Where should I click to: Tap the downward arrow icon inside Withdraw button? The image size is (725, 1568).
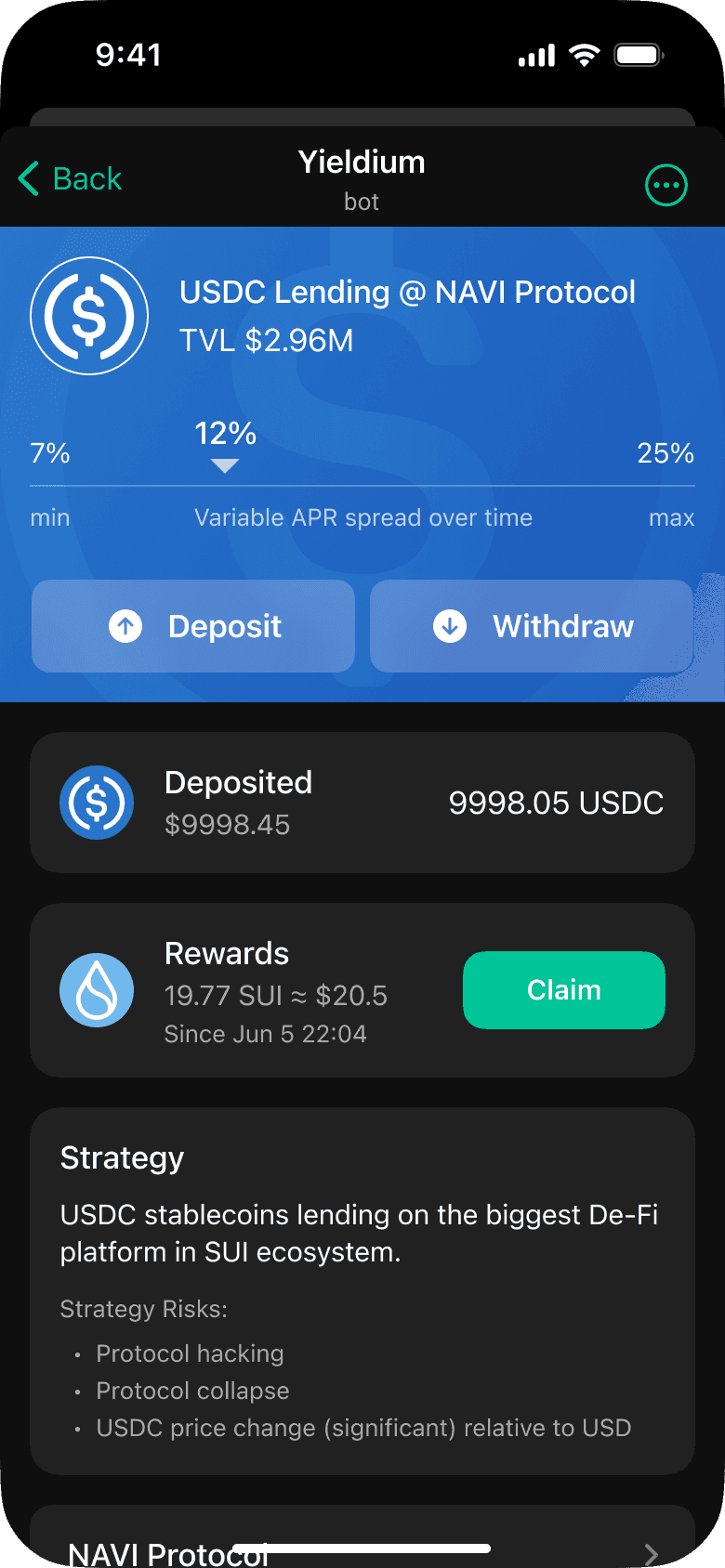tap(449, 626)
